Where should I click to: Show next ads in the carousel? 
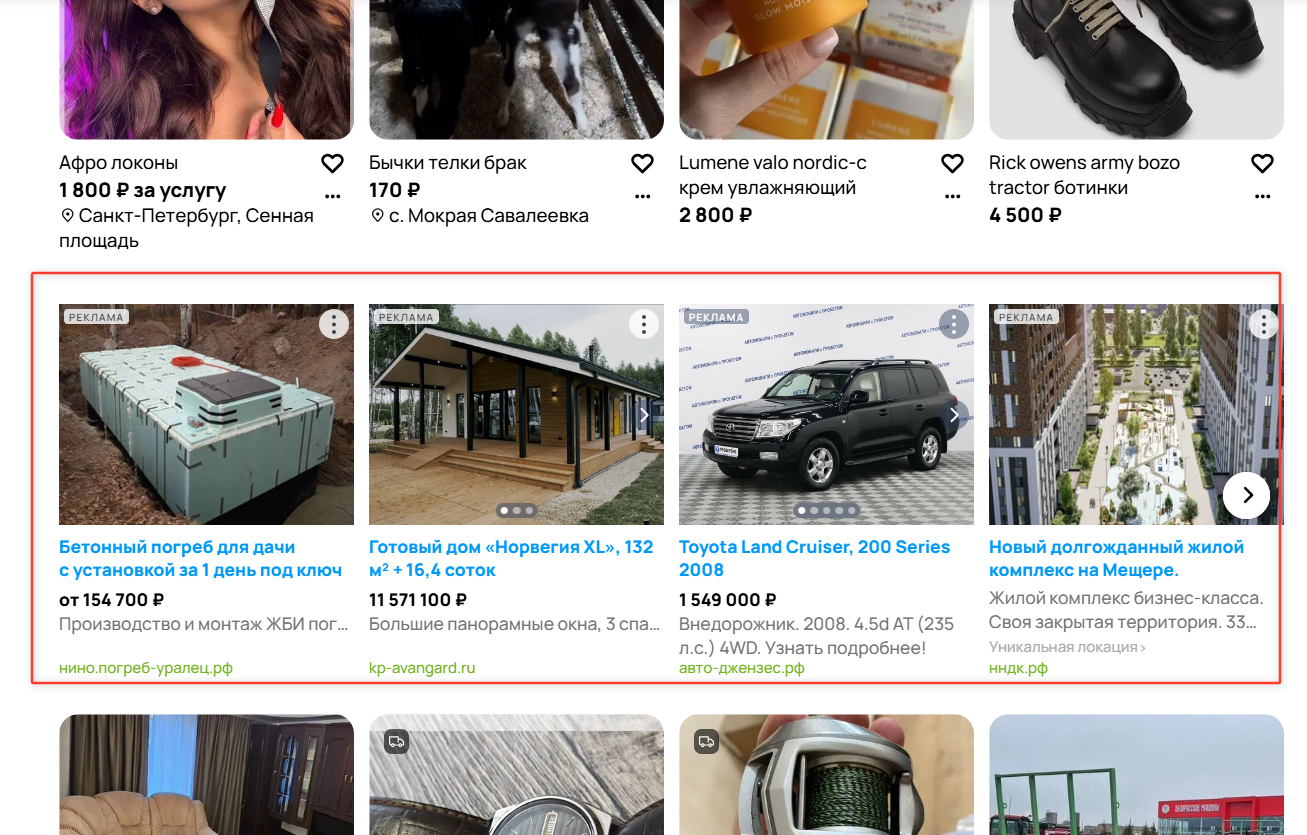coord(1246,495)
